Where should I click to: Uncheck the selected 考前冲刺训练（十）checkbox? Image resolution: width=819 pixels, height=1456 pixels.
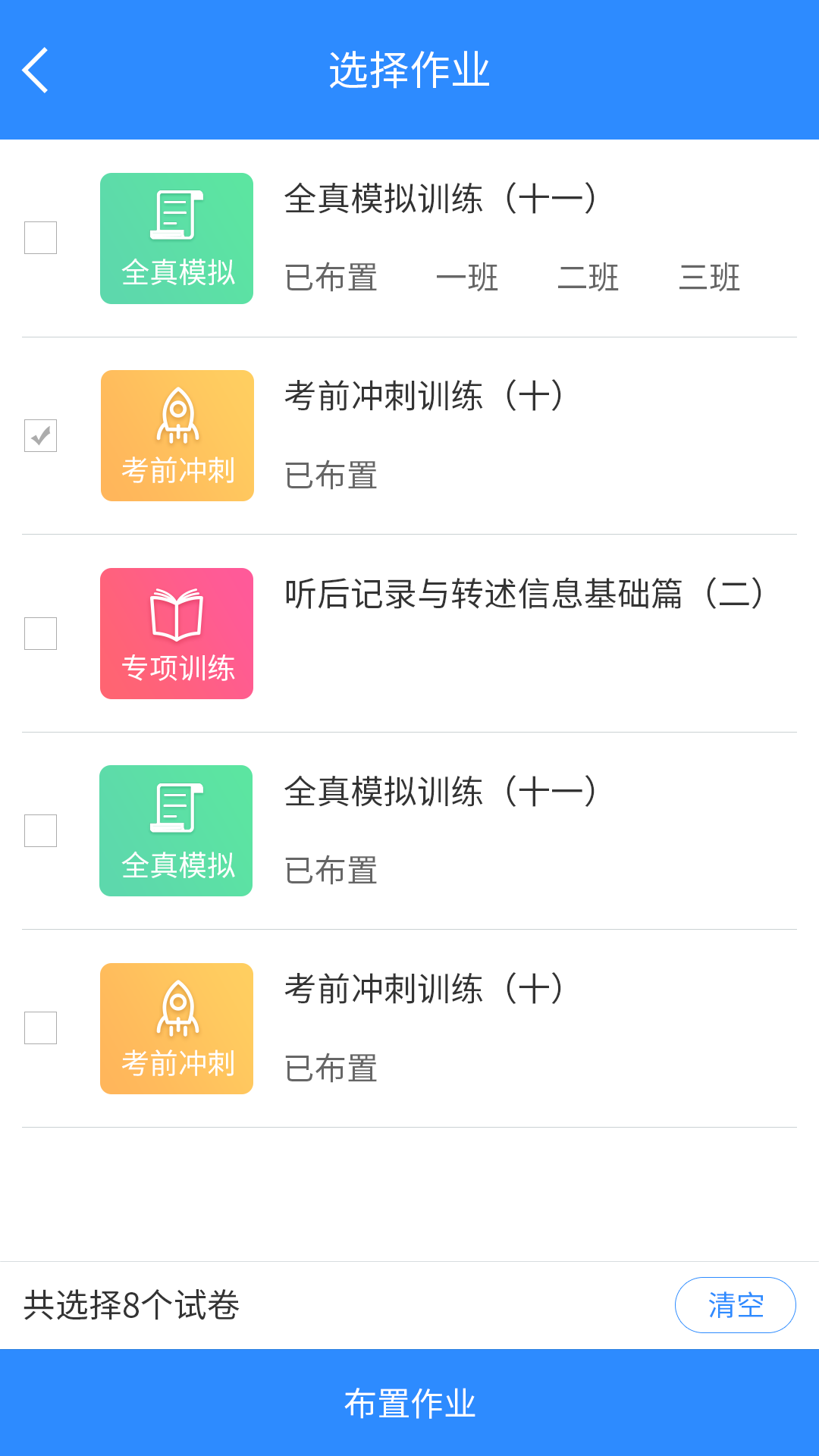coord(40,435)
